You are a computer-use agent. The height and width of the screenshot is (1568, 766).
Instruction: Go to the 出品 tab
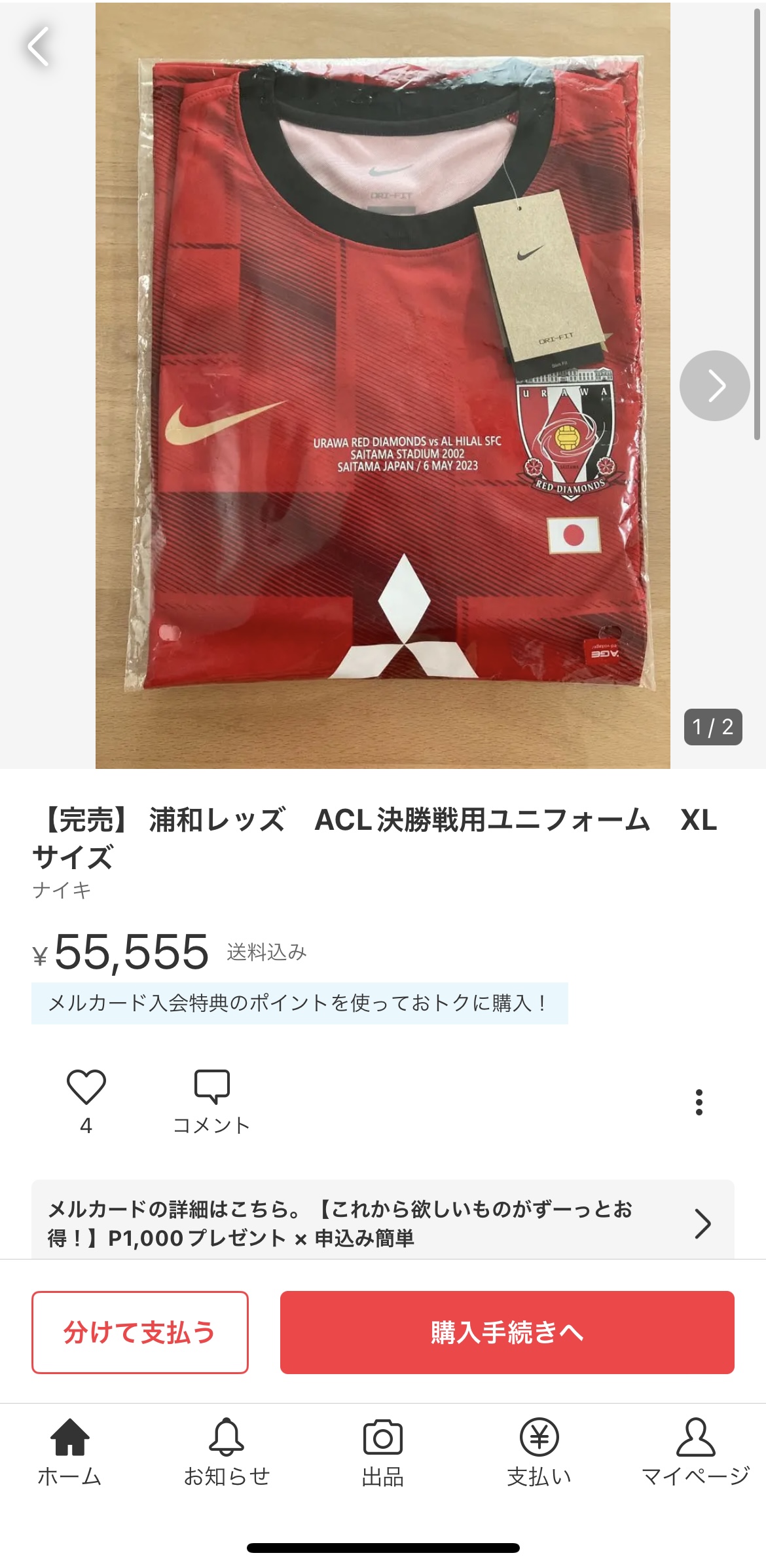pyautogui.click(x=383, y=1451)
